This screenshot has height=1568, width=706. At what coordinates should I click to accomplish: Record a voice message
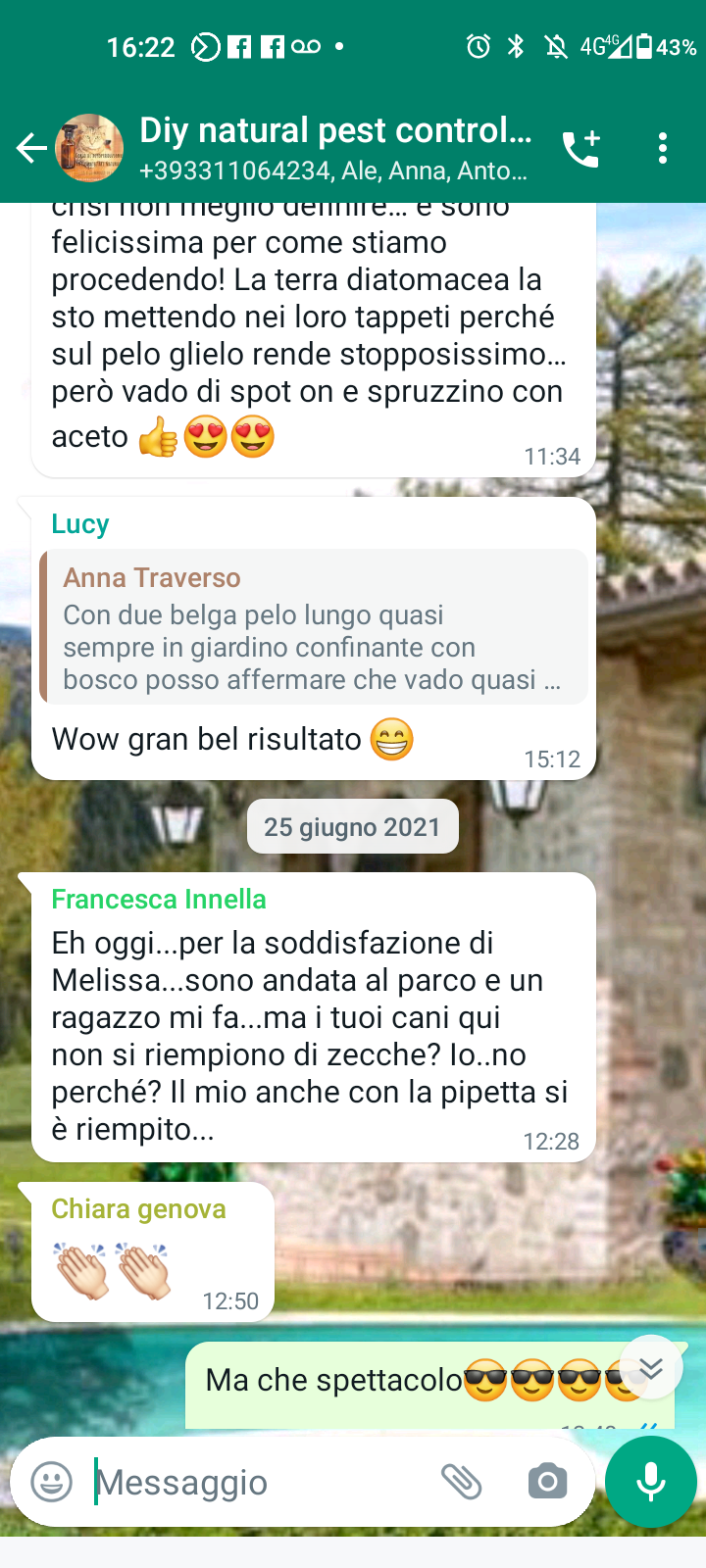click(651, 1482)
